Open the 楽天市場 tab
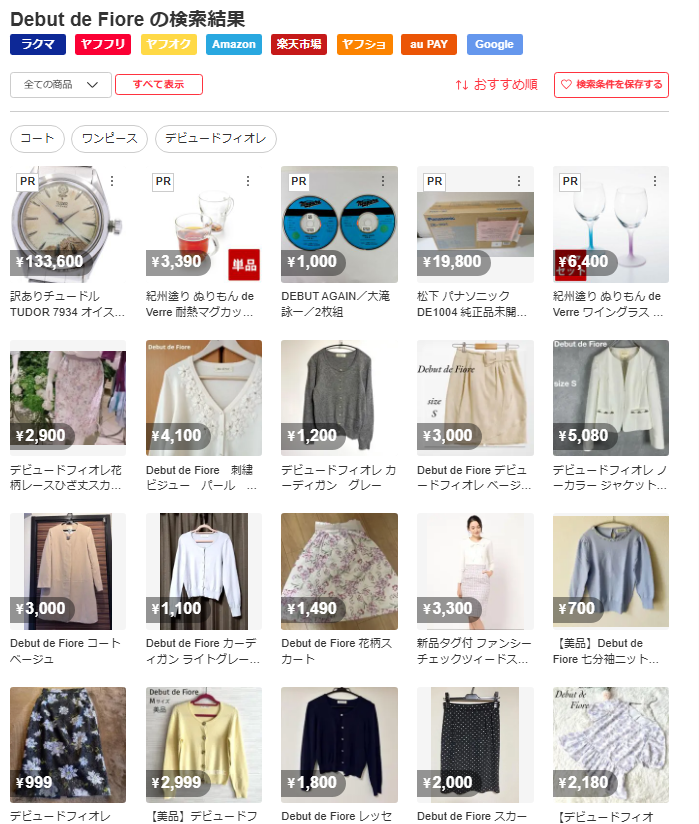 [x=299, y=44]
